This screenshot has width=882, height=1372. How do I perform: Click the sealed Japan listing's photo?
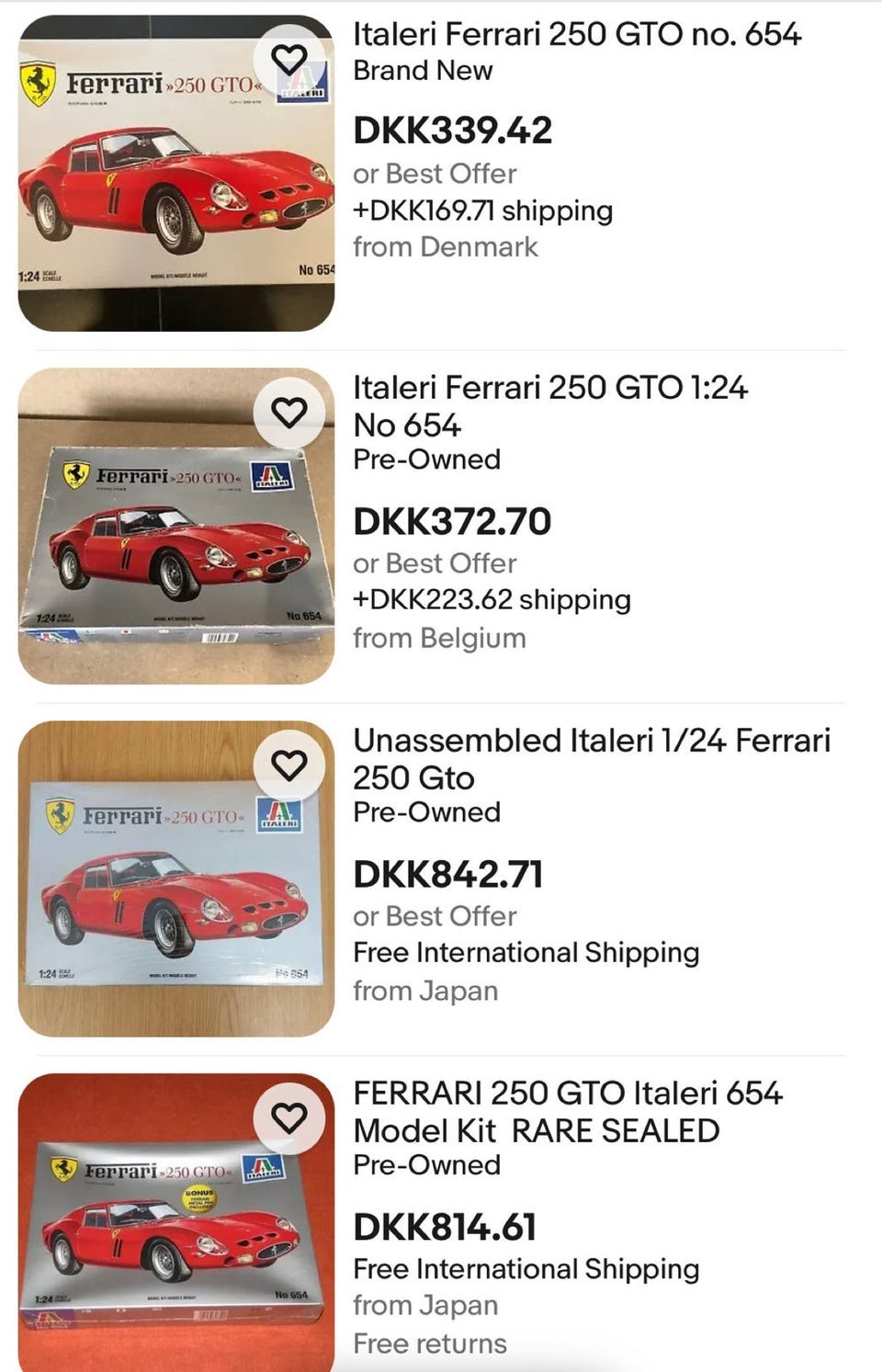pyautogui.click(x=175, y=1222)
